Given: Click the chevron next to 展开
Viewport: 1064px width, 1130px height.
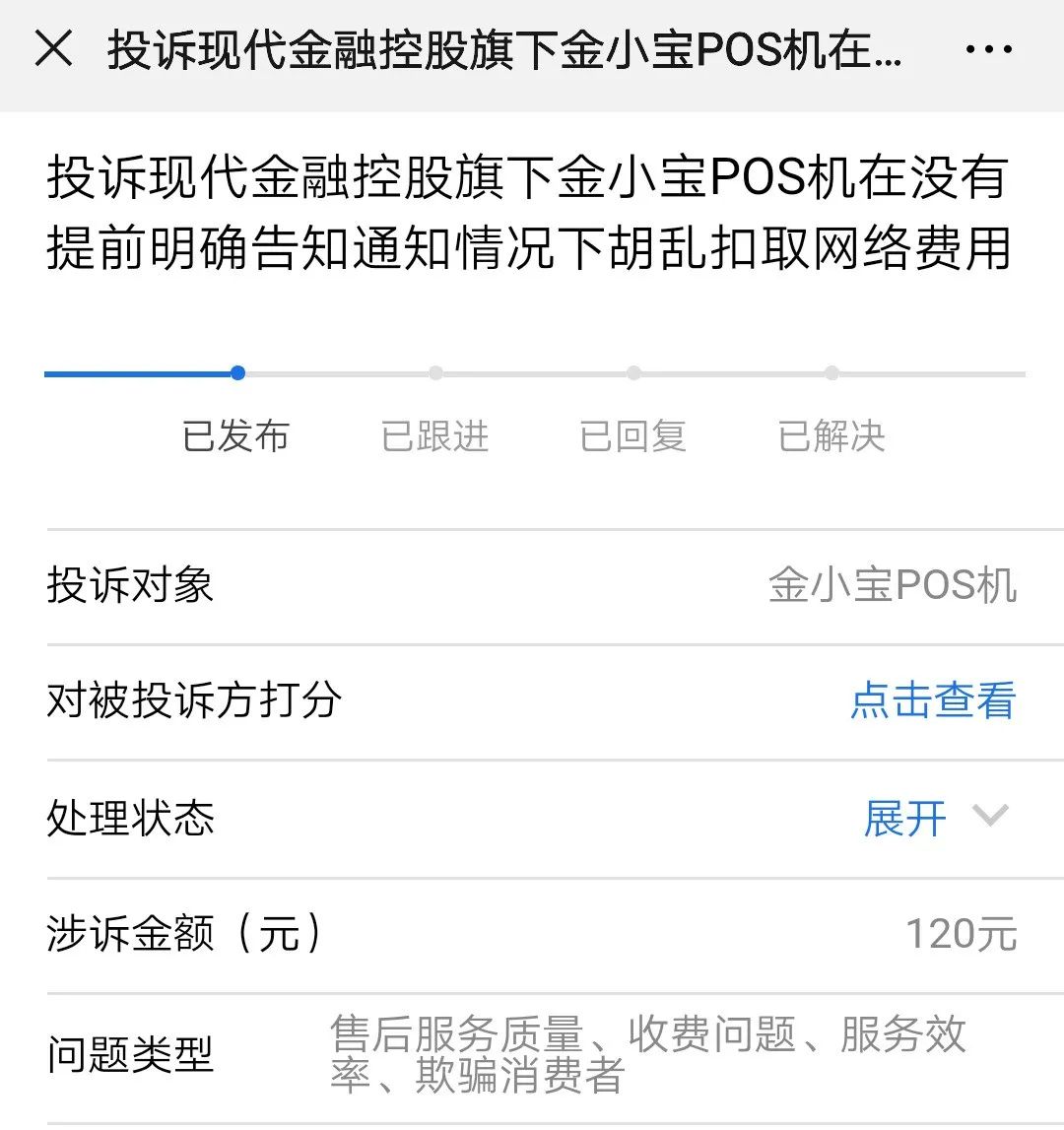Looking at the screenshot, I should click(988, 817).
